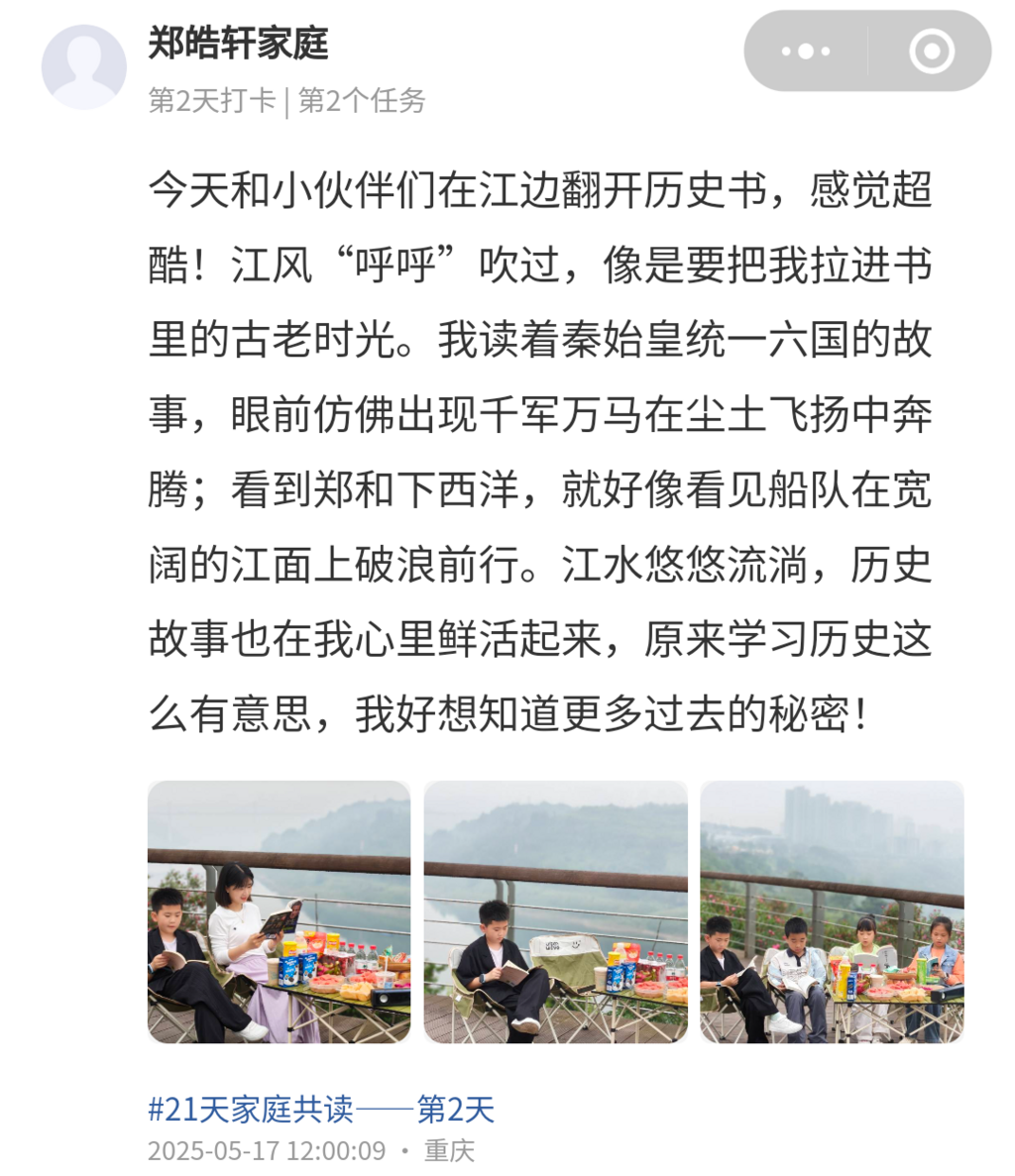This screenshot has height=1176, width=1015.
Task: Open 郑皓轩家庭 profile avatar
Action: 84,66
